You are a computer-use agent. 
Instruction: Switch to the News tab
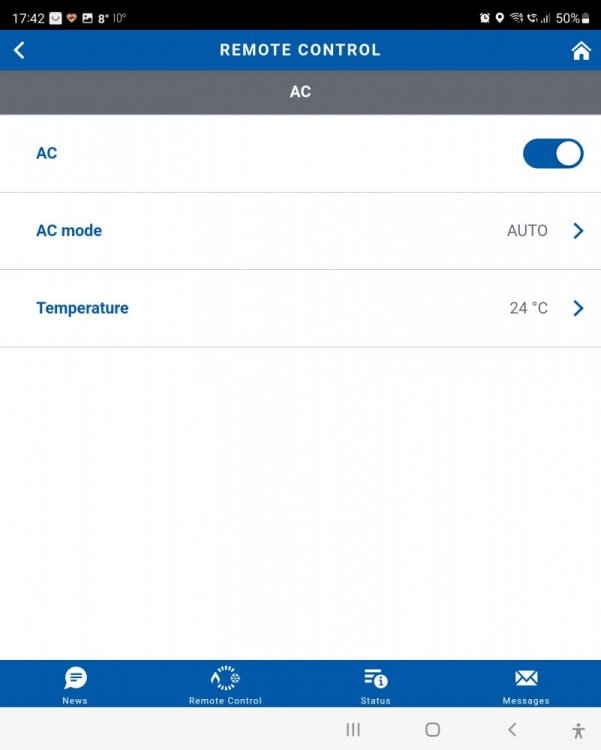pyautogui.click(x=75, y=685)
